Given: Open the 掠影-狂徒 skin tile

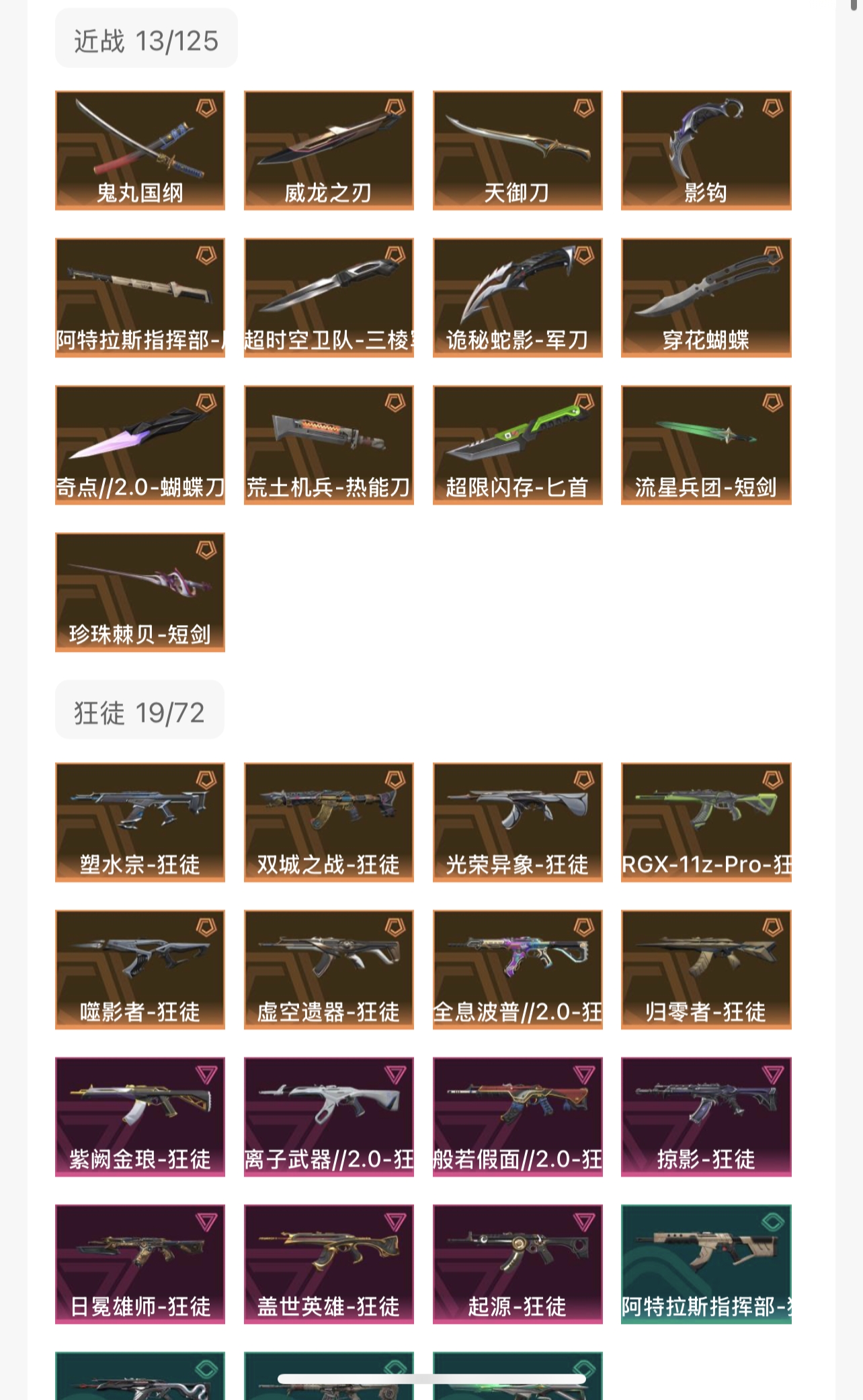Looking at the screenshot, I should point(706,1116).
